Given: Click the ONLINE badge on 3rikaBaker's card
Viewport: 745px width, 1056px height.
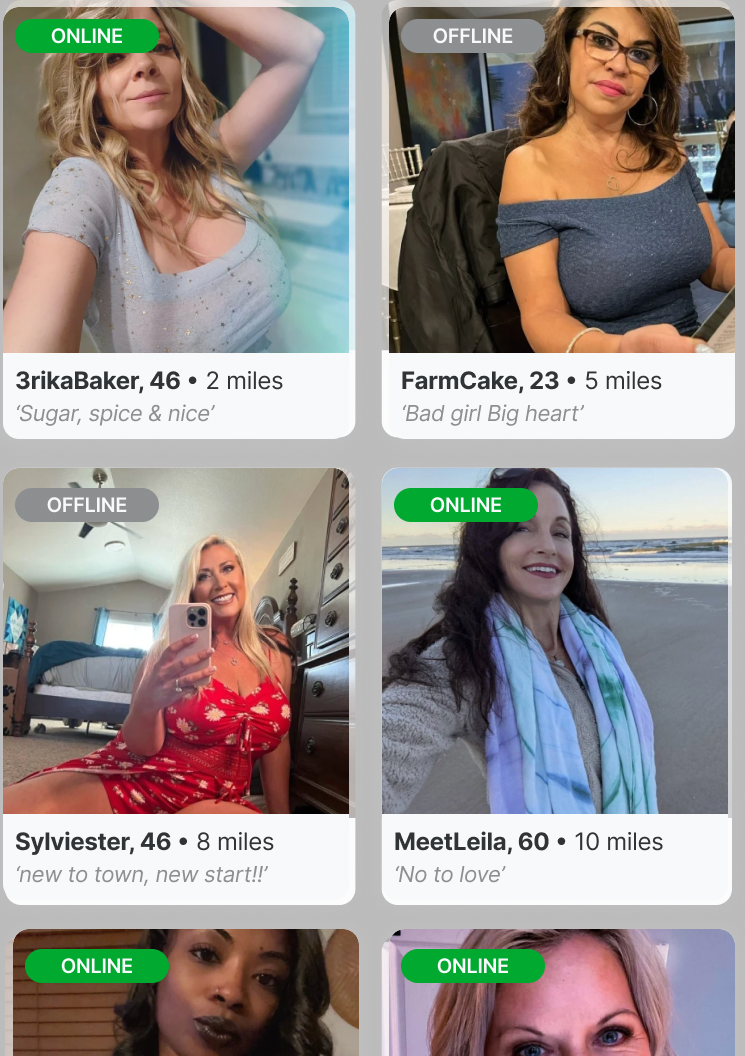Looking at the screenshot, I should pos(87,36).
